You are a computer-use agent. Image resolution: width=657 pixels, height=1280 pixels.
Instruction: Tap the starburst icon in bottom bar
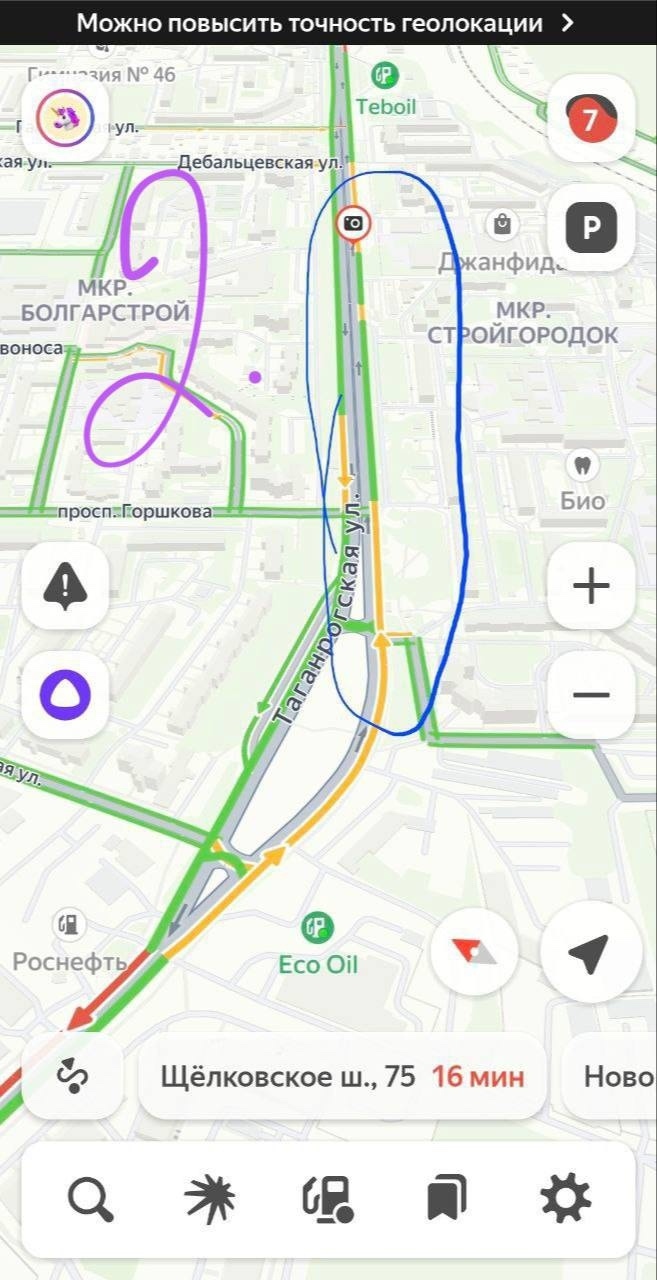[x=210, y=1199]
